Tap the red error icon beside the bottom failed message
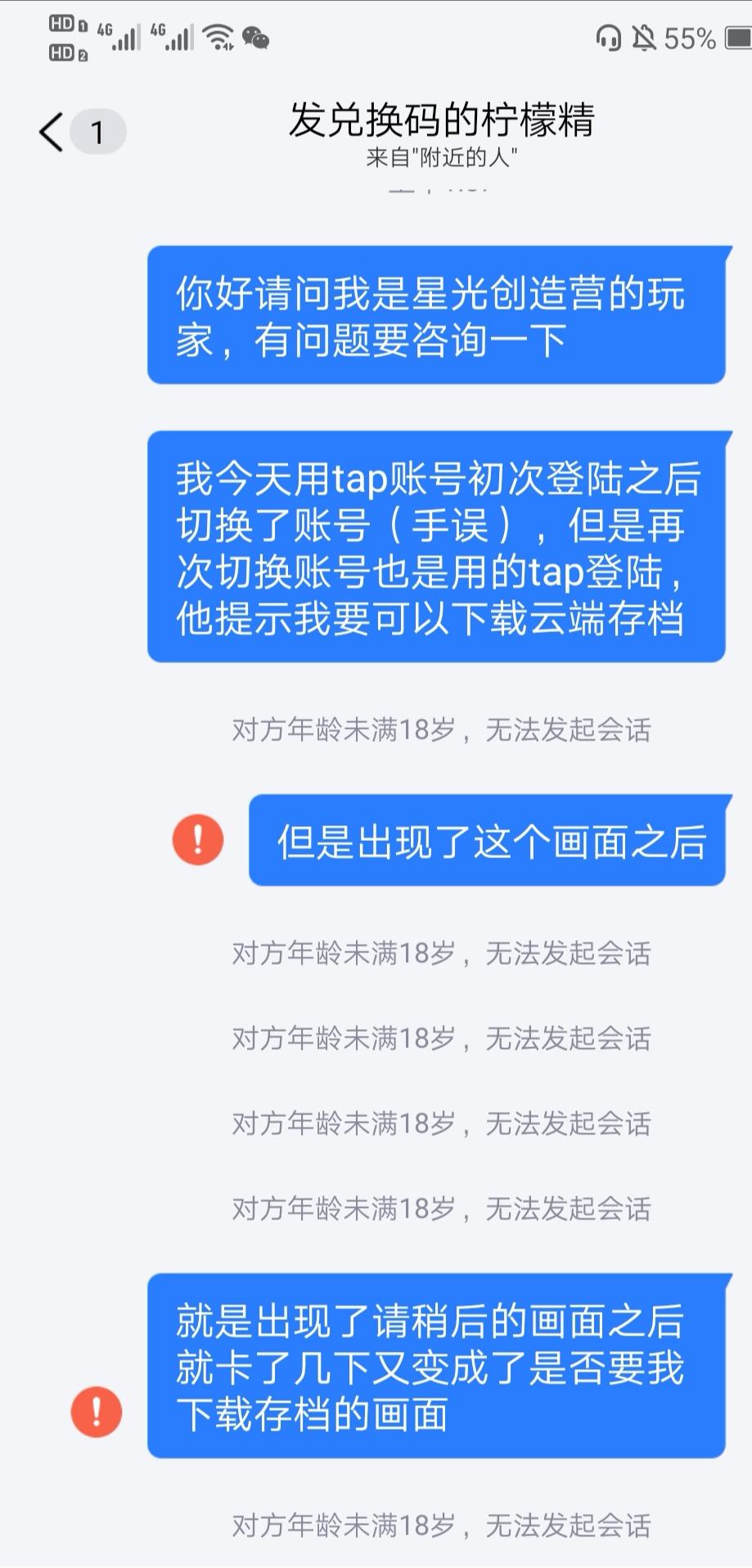 pyautogui.click(x=96, y=1410)
